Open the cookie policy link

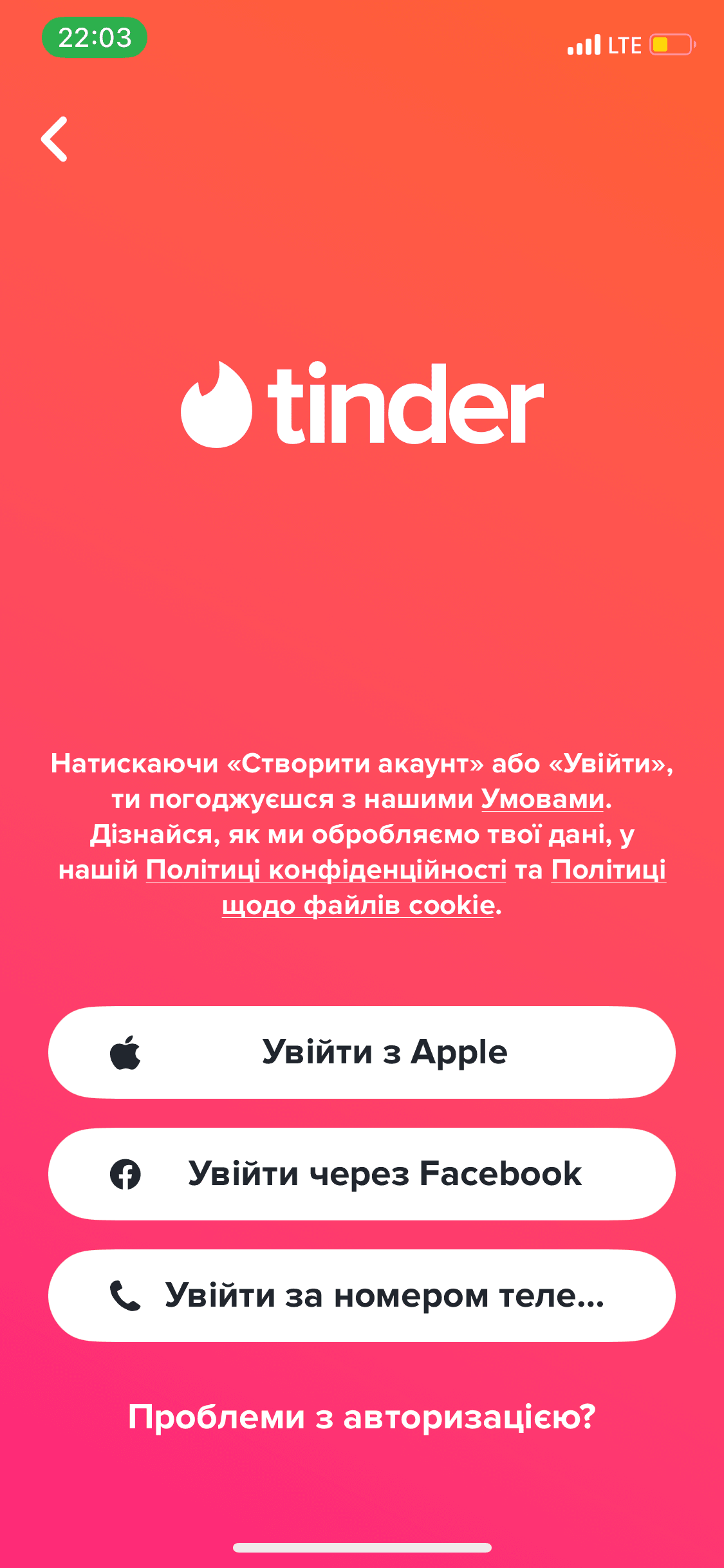(358, 906)
